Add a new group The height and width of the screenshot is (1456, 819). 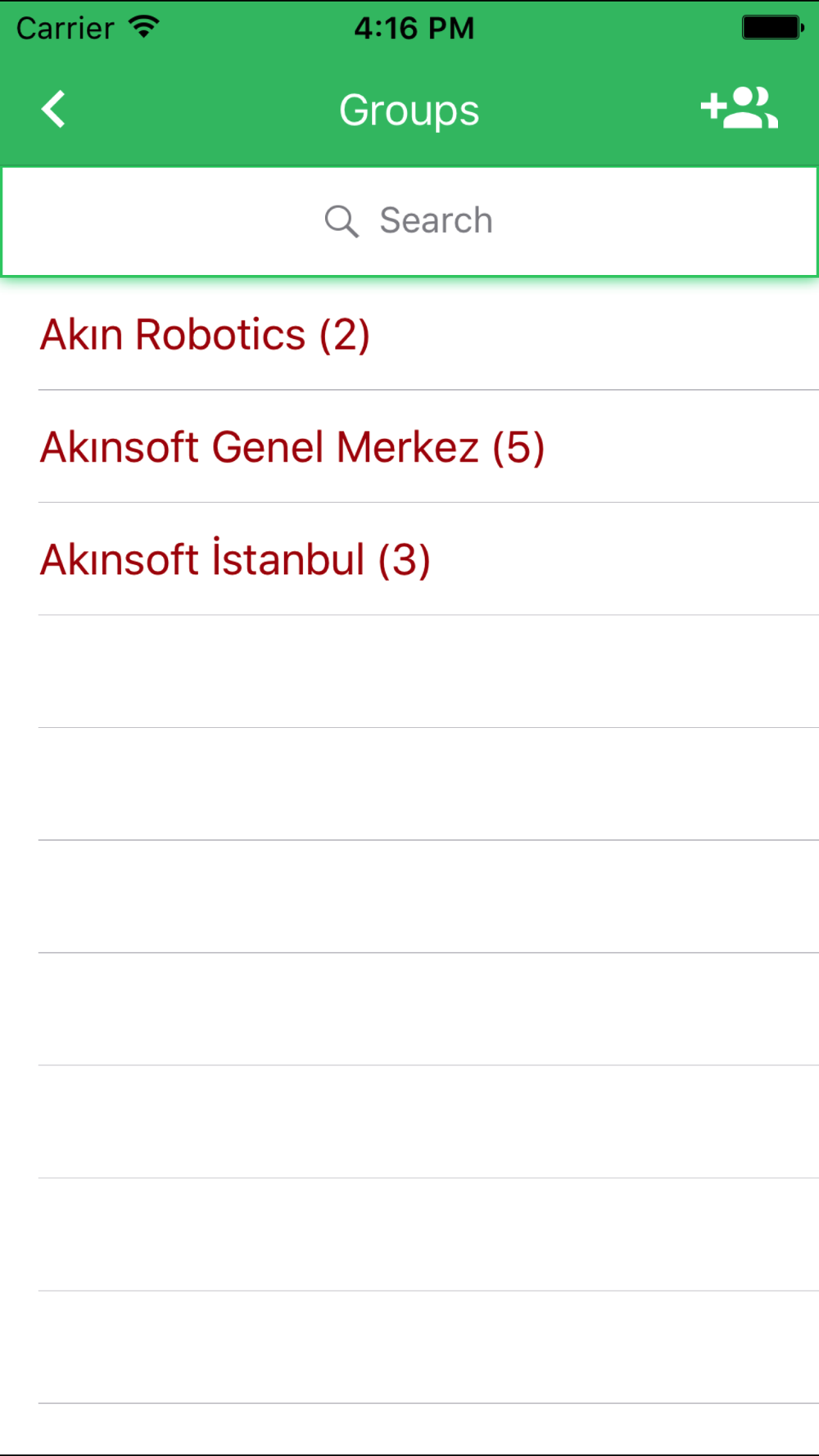point(739,109)
